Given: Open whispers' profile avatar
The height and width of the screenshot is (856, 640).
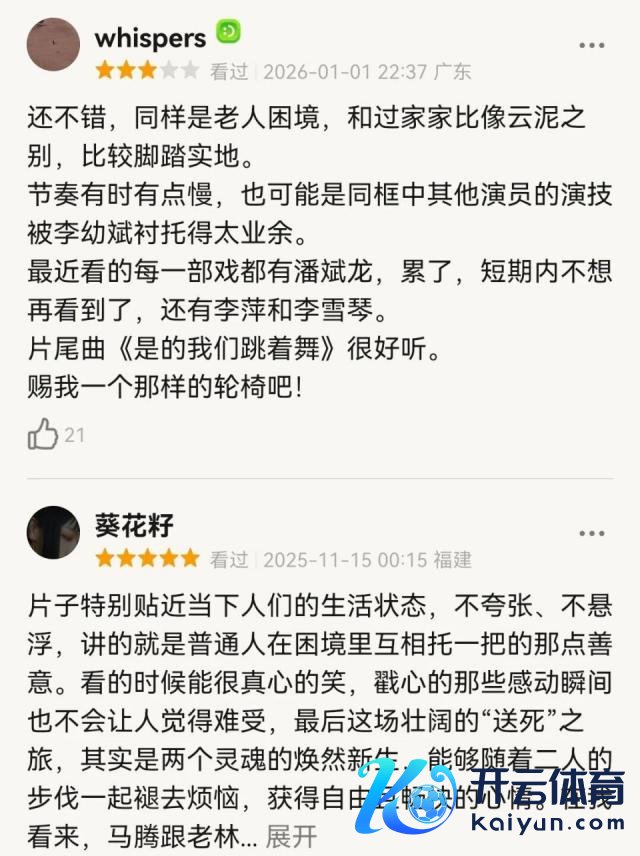Looking at the screenshot, I should pos(53,44).
